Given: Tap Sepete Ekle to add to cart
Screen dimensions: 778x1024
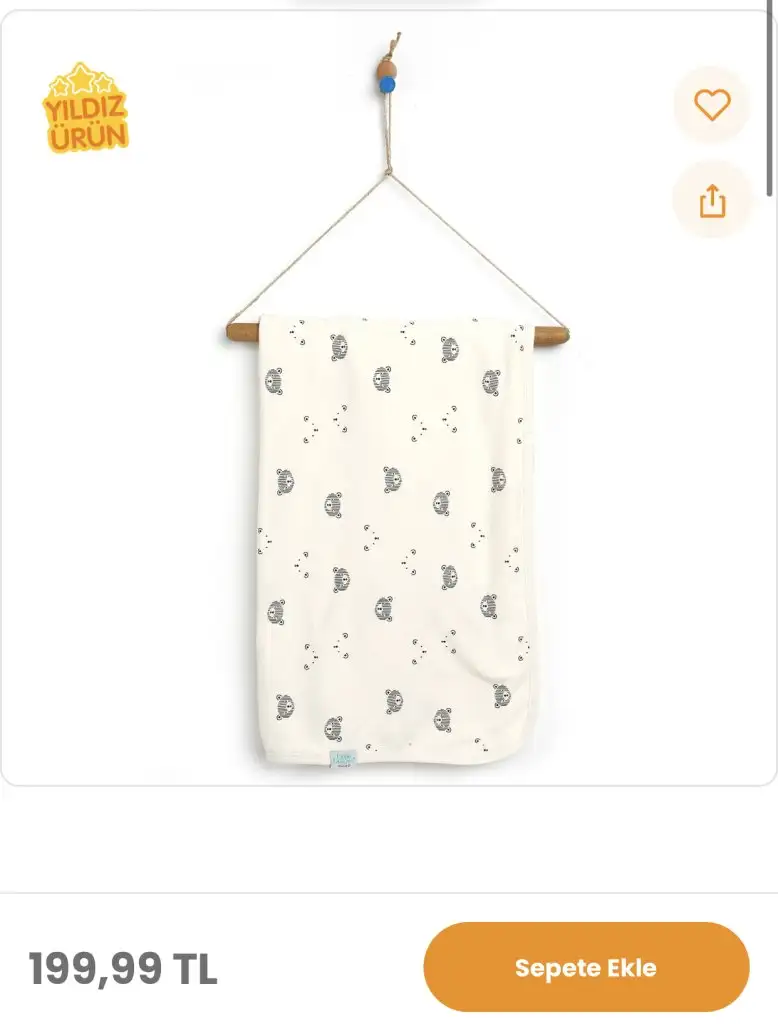Looking at the screenshot, I should click(x=586, y=967).
